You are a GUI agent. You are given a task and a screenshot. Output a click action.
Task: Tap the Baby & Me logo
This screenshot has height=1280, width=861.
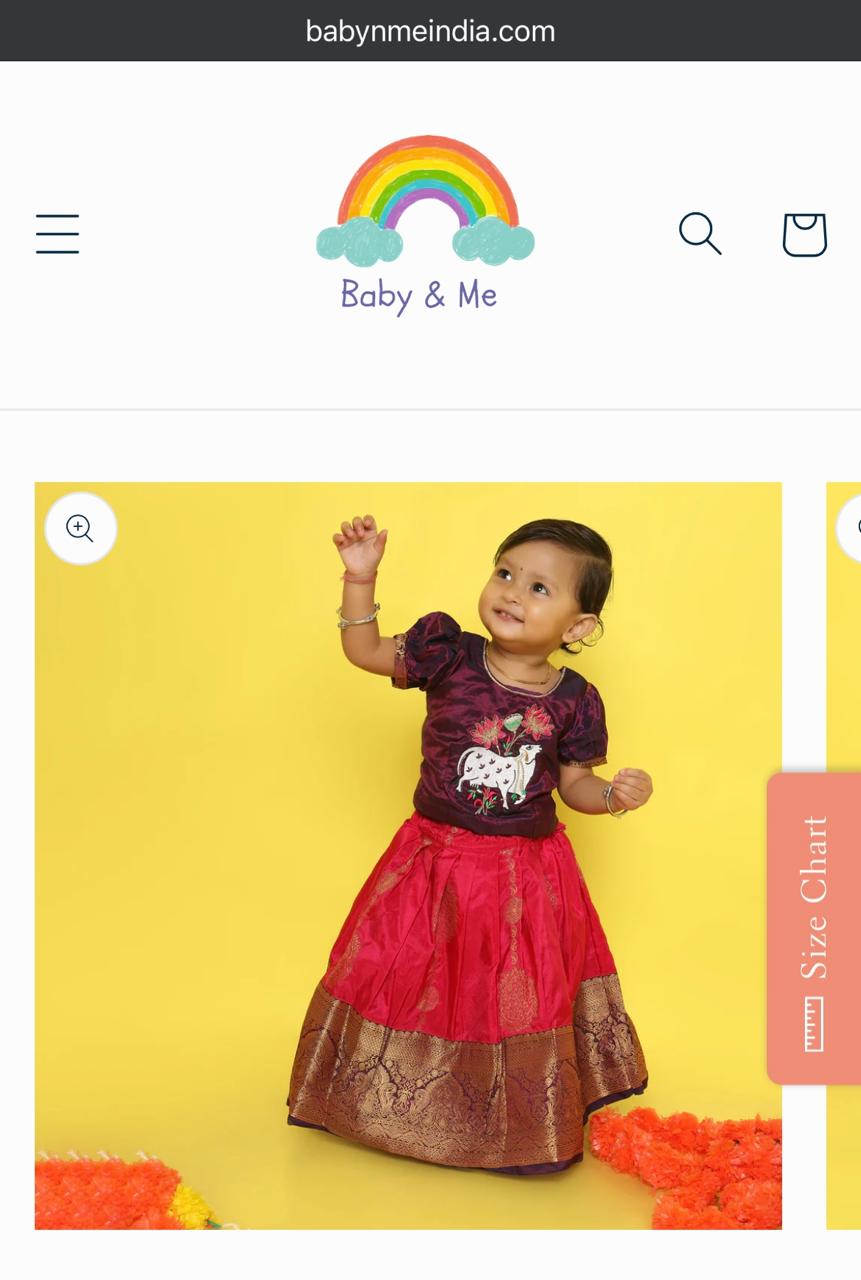(x=426, y=226)
